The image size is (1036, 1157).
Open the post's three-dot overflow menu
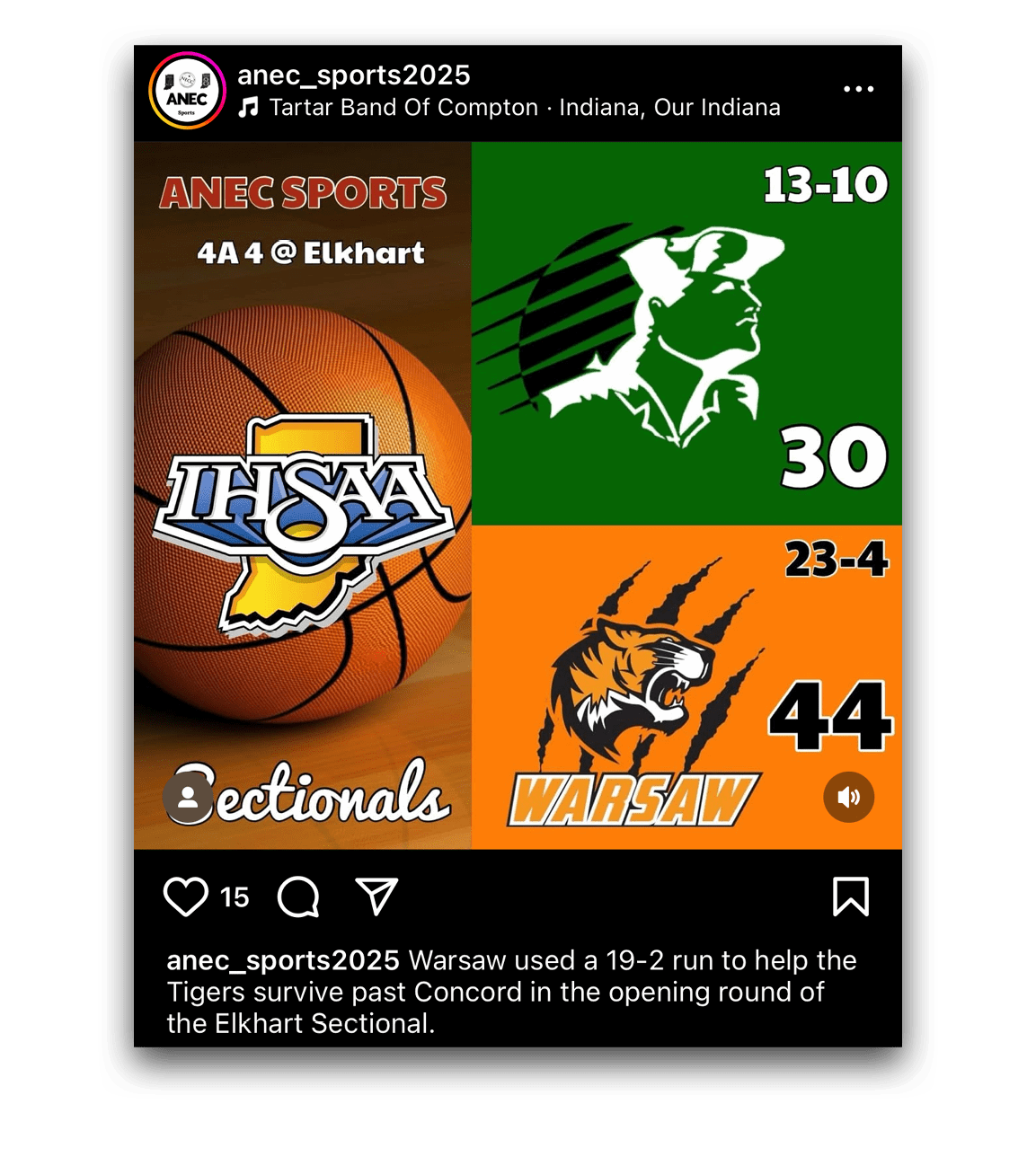tap(858, 89)
